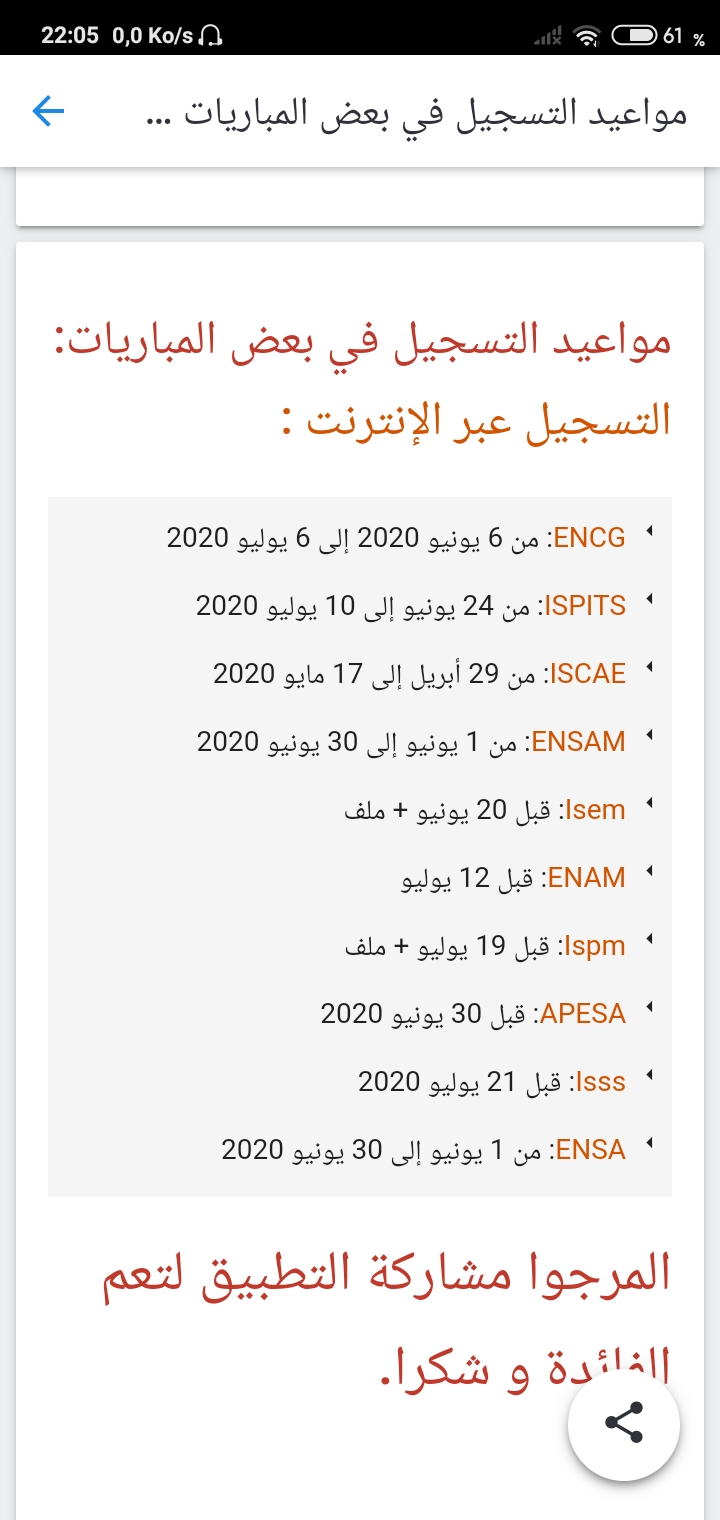Share this page with the floating share button
Screen dimensions: 720x1520
[624, 1422]
